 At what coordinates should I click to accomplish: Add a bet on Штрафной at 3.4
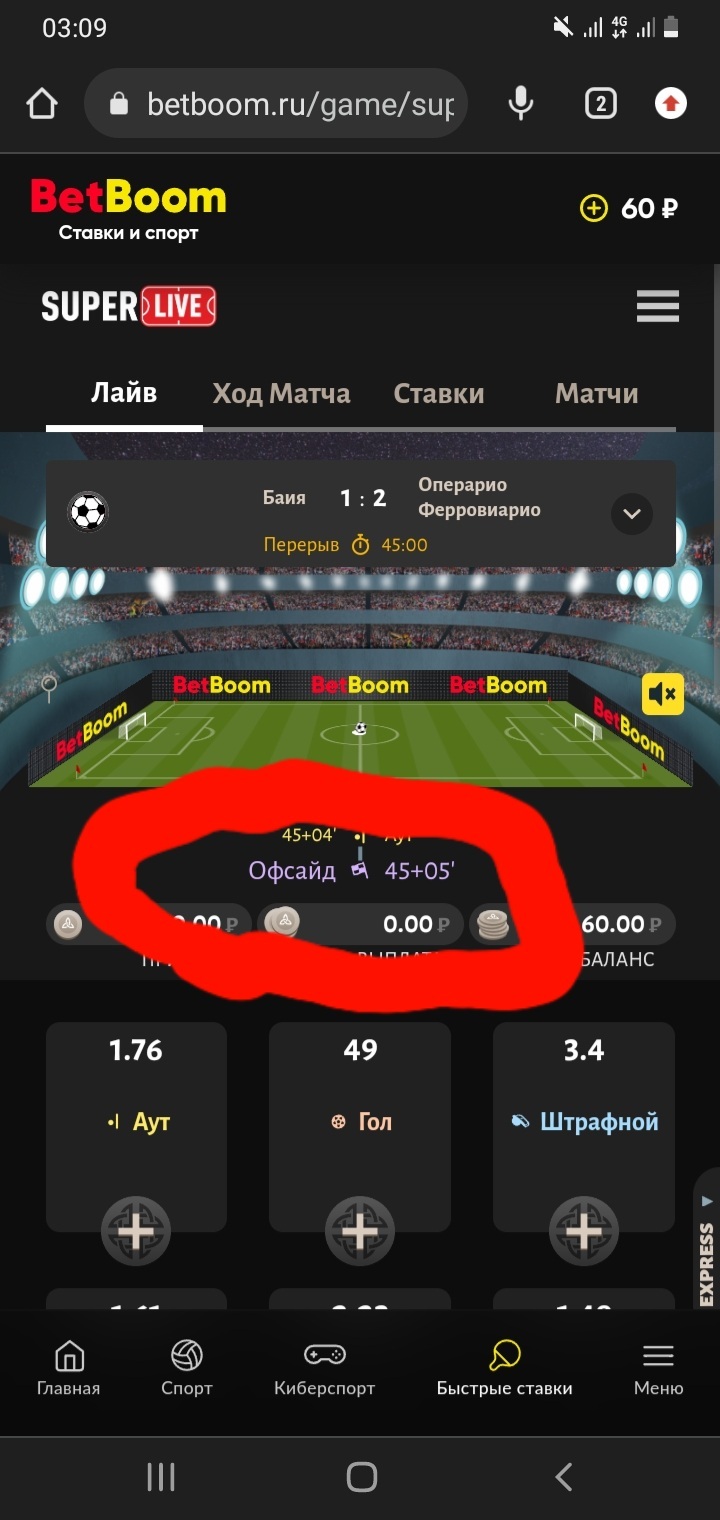(x=584, y=1231)
